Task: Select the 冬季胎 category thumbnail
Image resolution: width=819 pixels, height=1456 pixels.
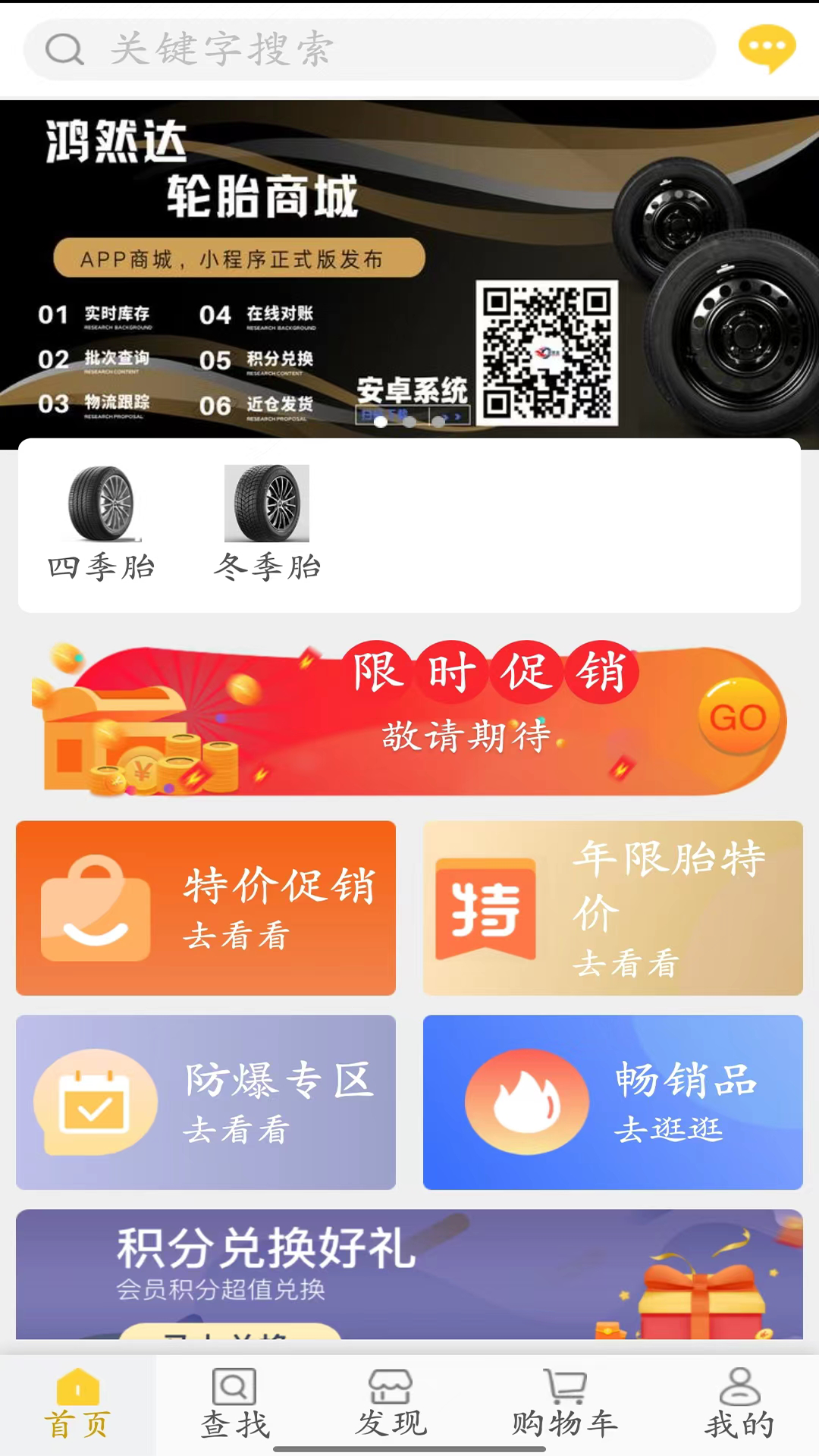Action: pyautogui.click(x=267, y=502)
